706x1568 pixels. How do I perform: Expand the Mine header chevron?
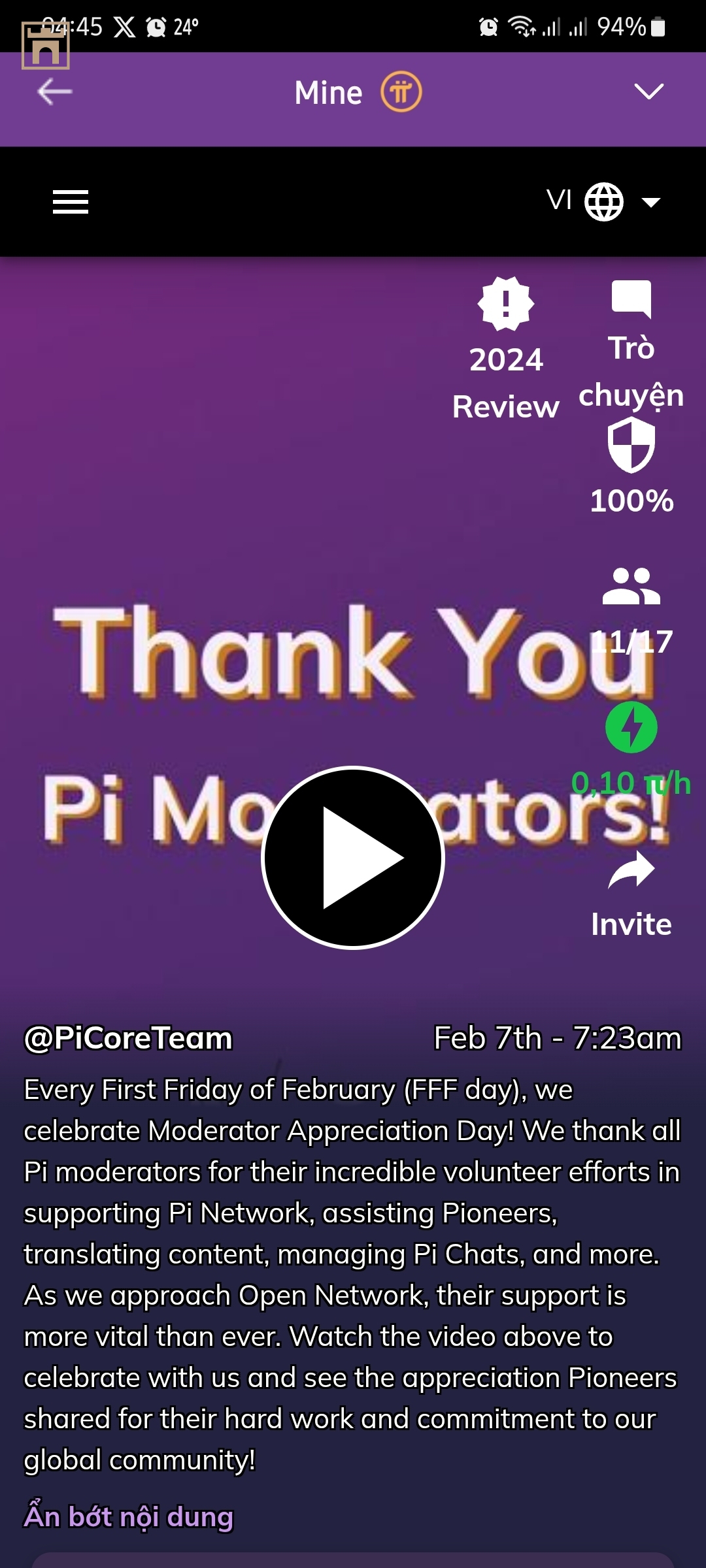coord(648,91)
